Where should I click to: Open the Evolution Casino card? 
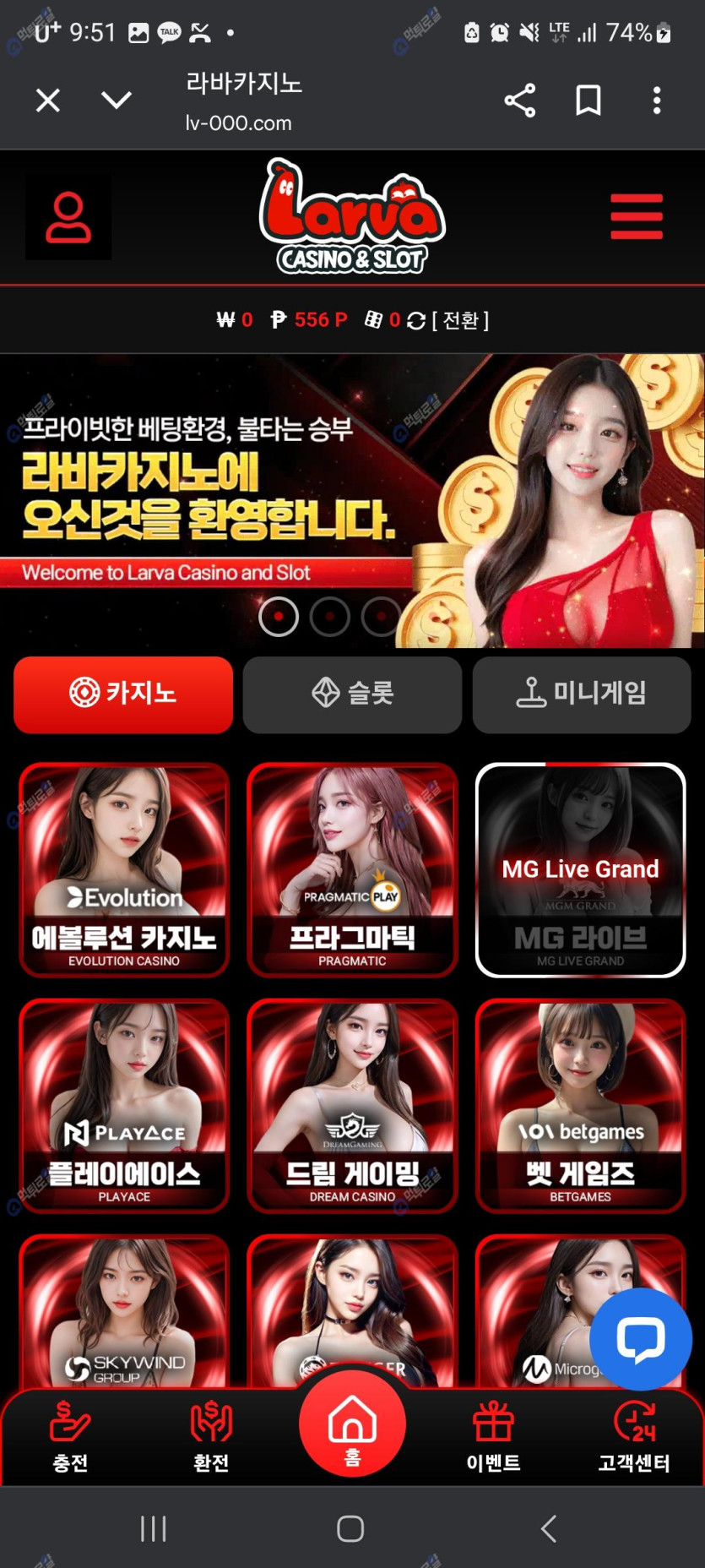pos(124,869)
